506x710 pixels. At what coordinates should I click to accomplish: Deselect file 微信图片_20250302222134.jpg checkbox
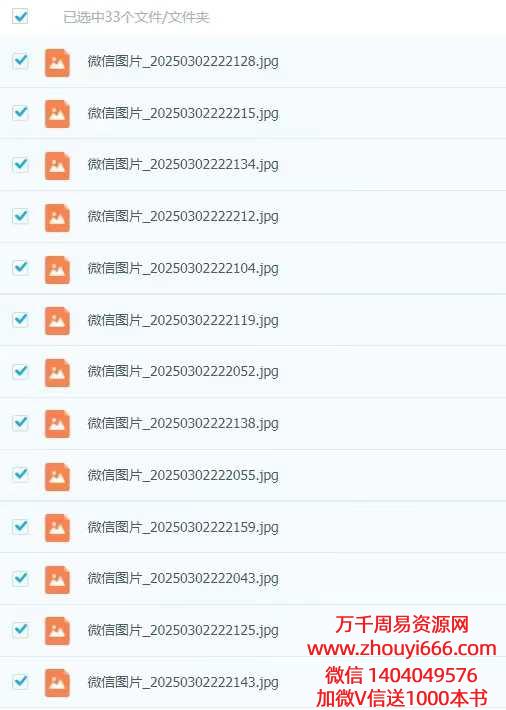click(x=20, y=164)
